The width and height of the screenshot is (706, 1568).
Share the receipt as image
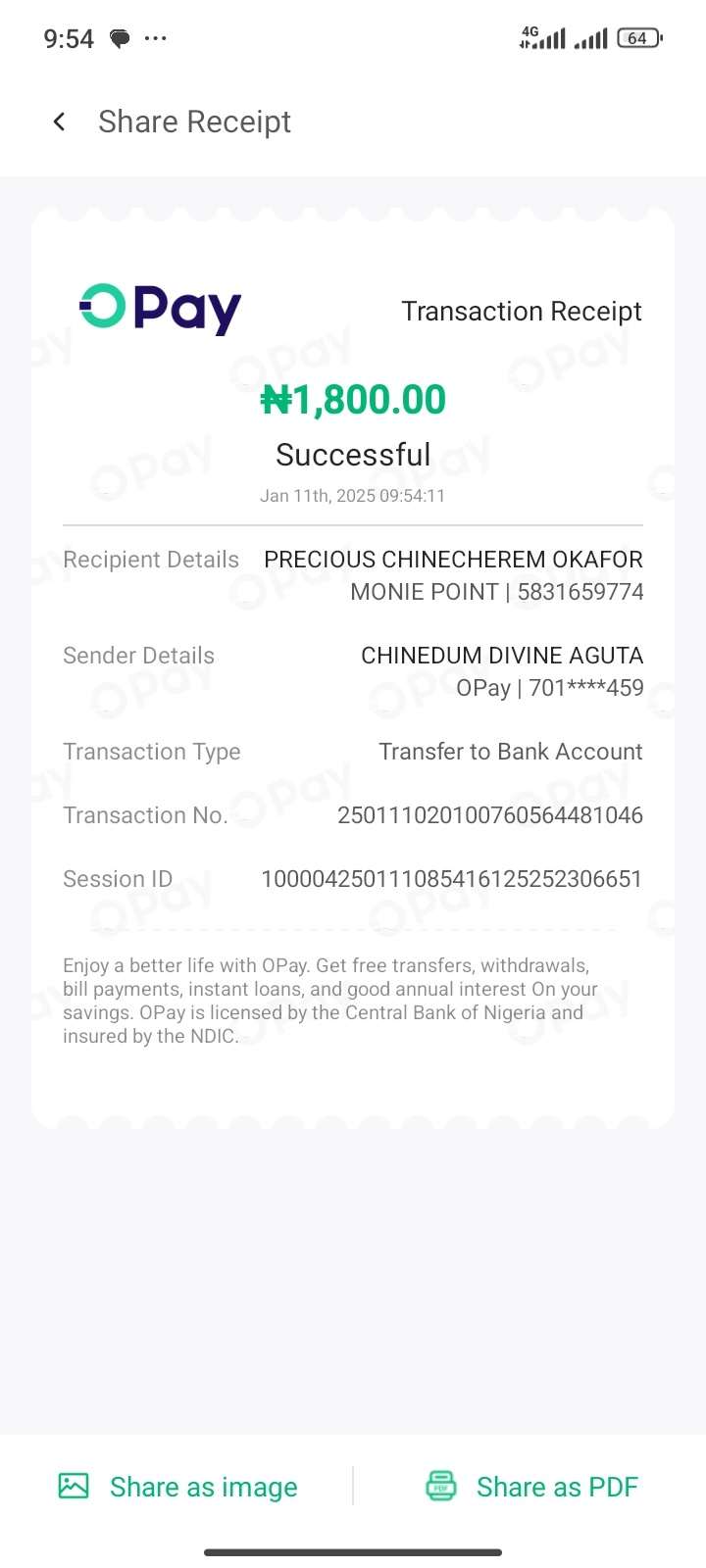coord(178,1487)
